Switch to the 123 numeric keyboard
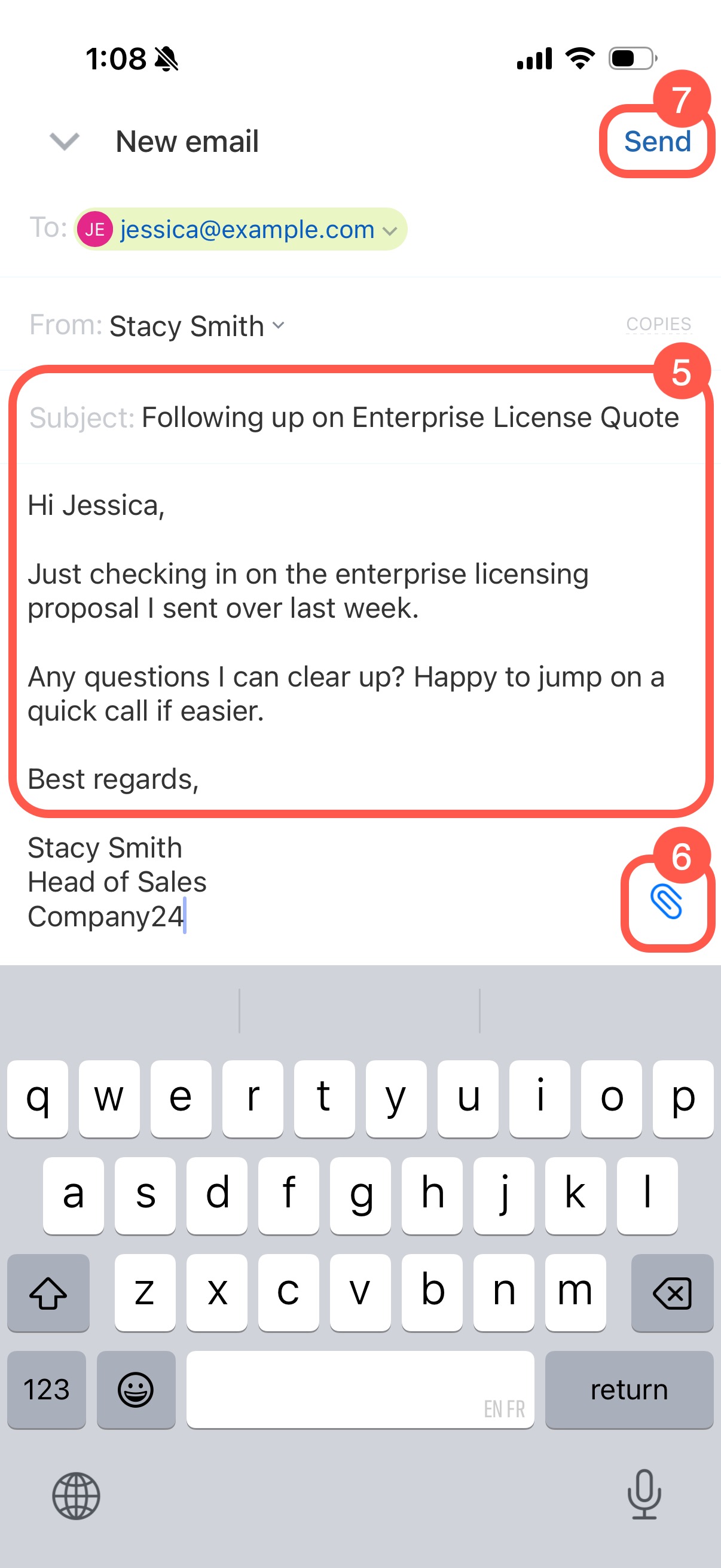Viewport: 721px width, 1568px height. [46, 1390]
